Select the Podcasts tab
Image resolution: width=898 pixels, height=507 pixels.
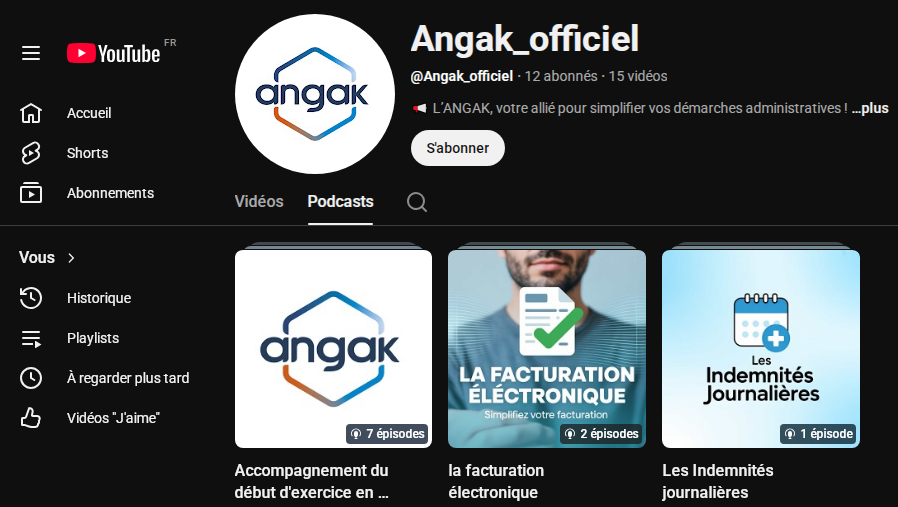pyautogui.click(x=340, y=202)
